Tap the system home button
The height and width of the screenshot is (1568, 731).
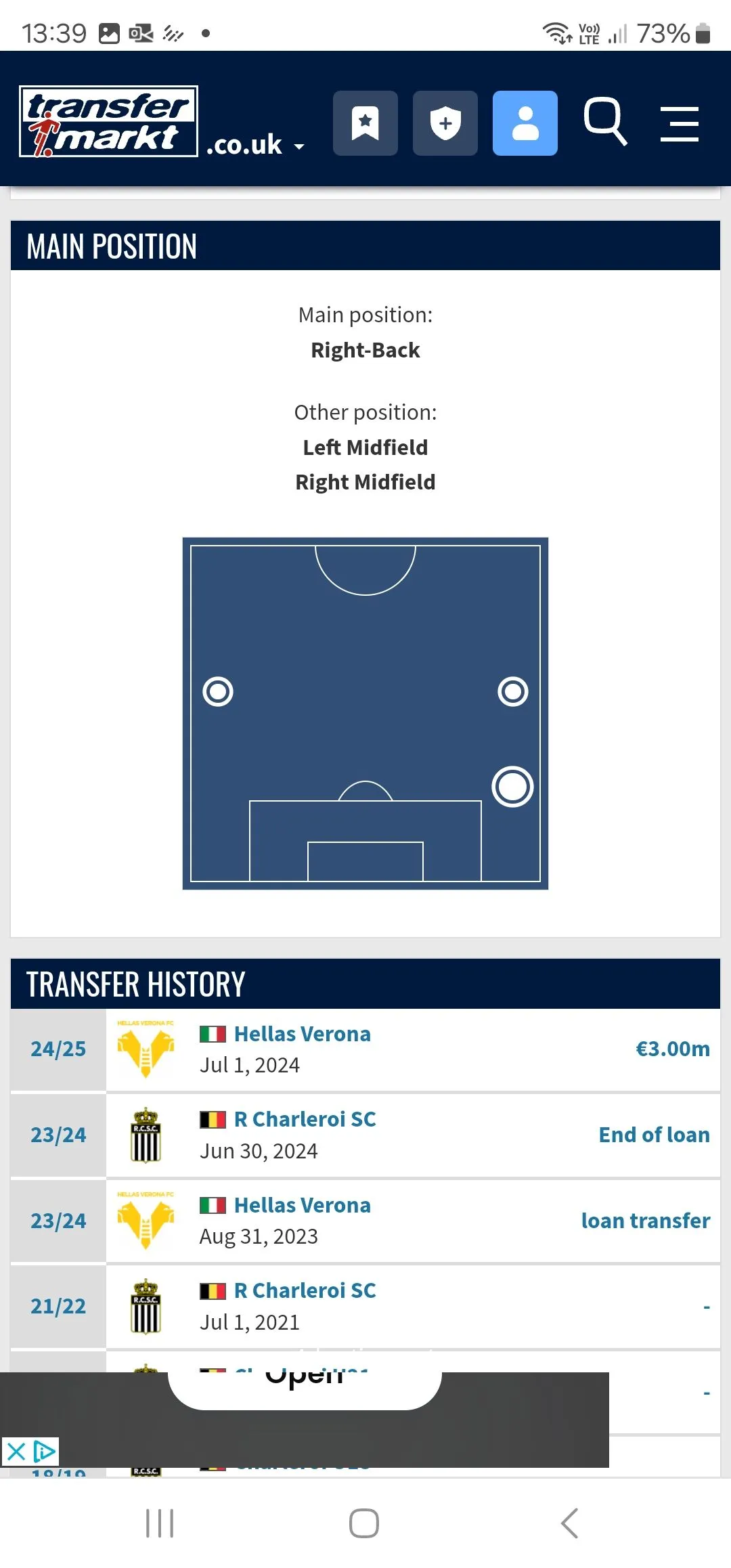pyautogui.click(x=364, y=1523)
